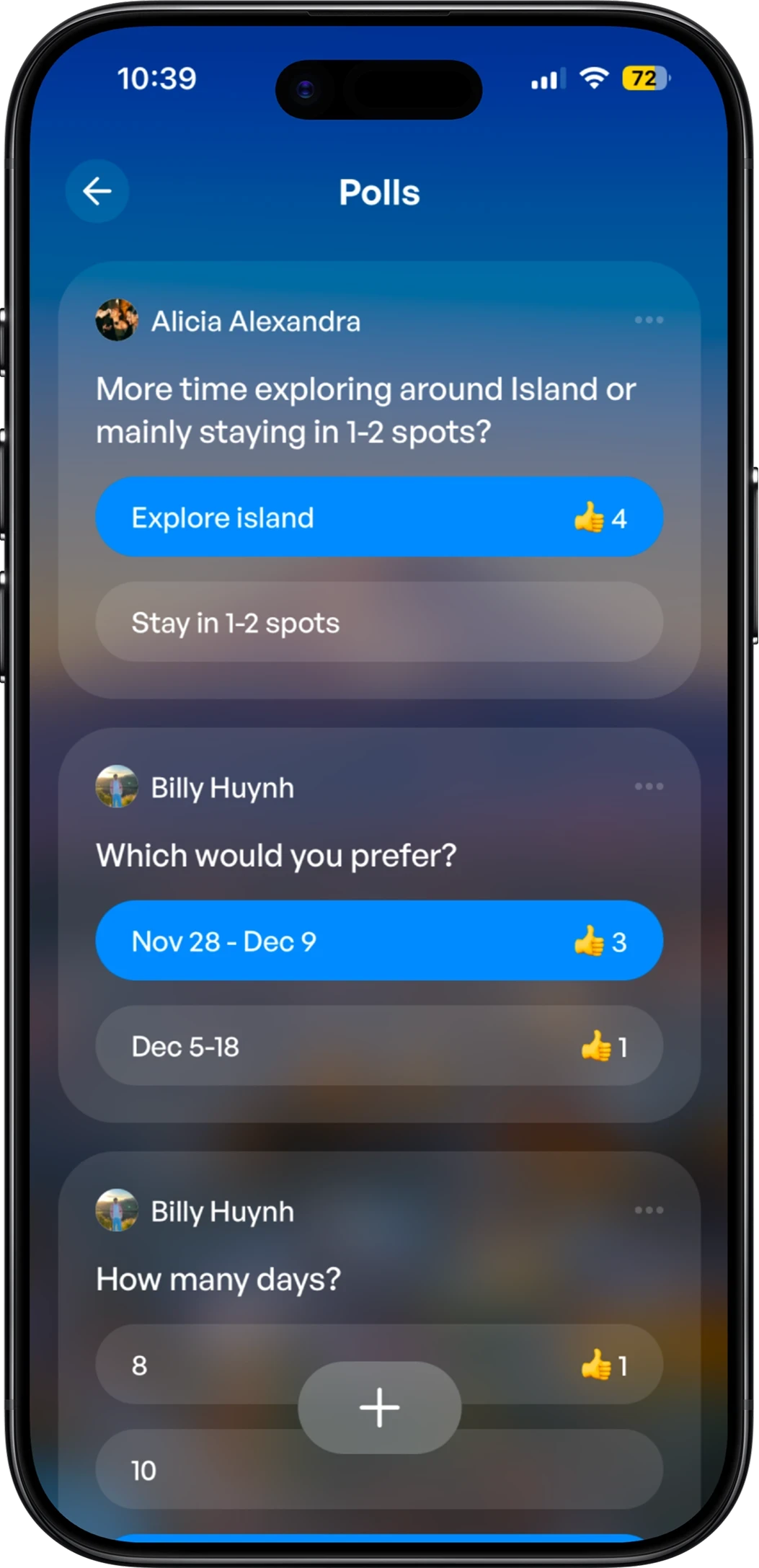Click the back arrow icon
Screen dimensions: 759x1568
coord(97,190)
